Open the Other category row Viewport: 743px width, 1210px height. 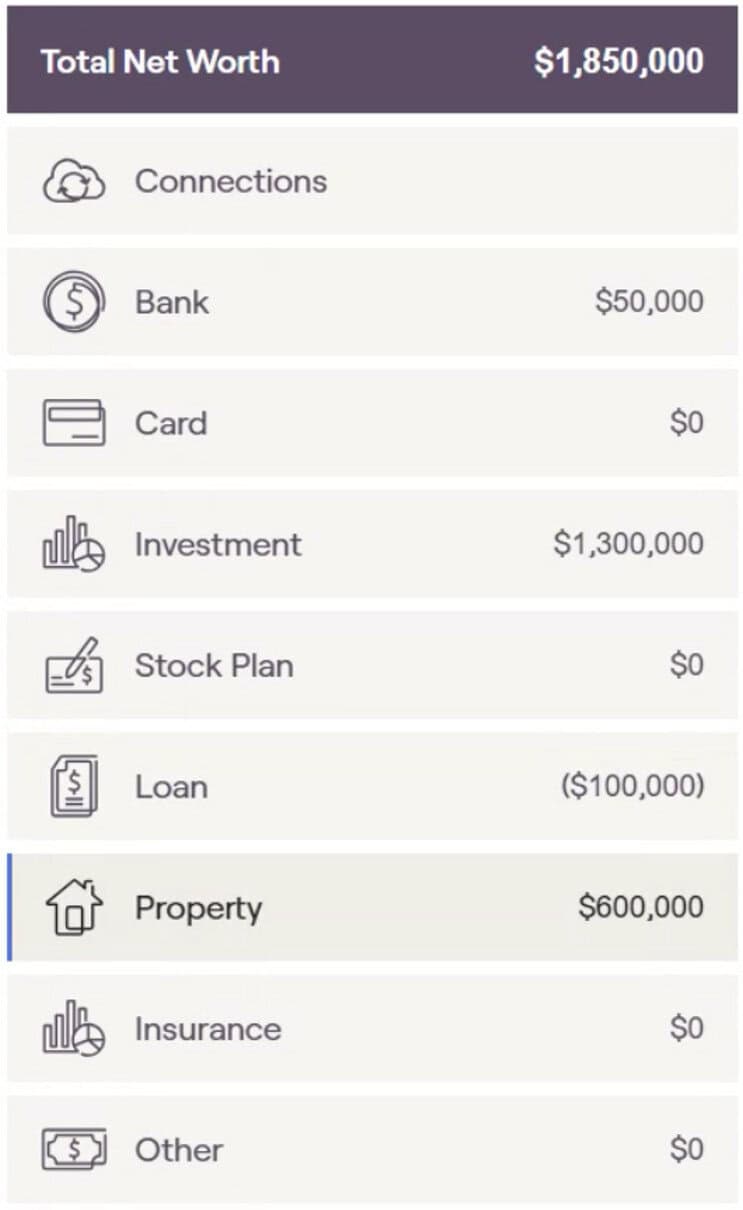coord(372,1149)
